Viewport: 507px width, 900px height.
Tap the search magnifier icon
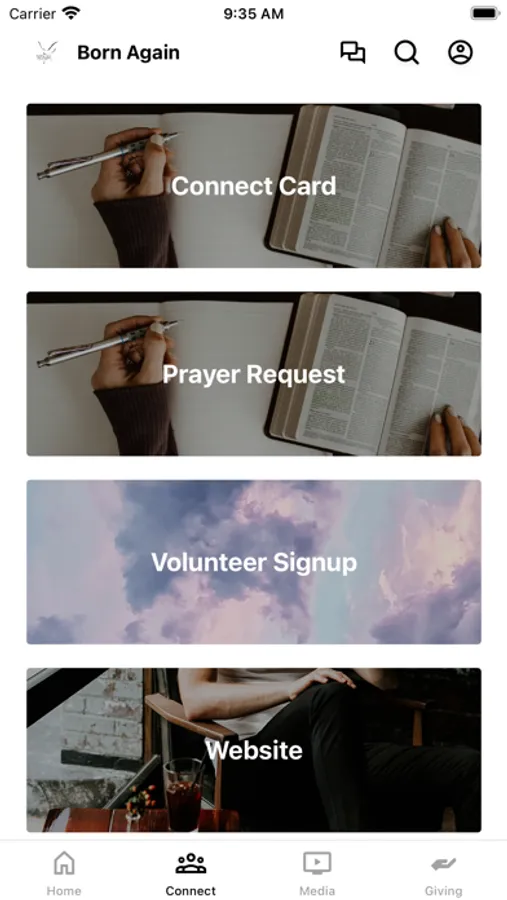pyautogui.click(x=407, y=52)
